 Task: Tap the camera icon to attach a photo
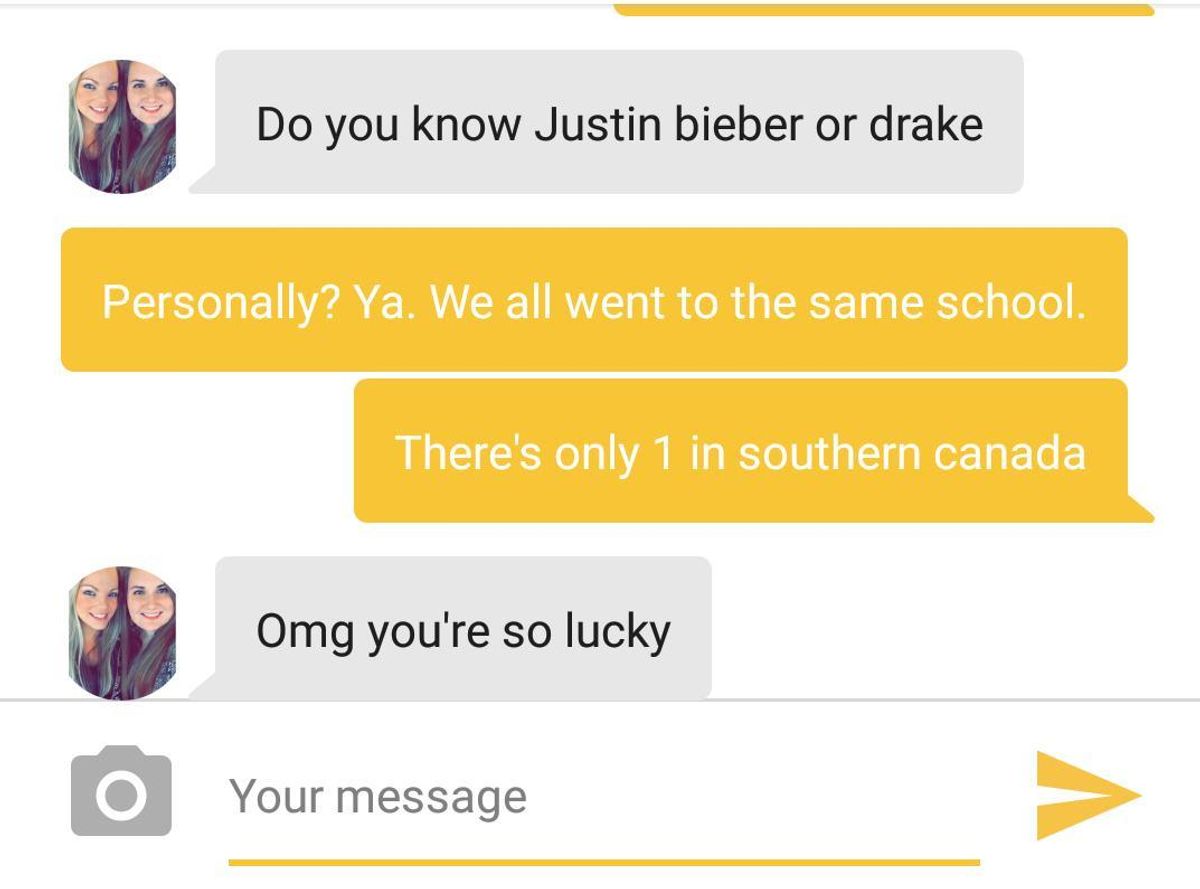[121, 791]
